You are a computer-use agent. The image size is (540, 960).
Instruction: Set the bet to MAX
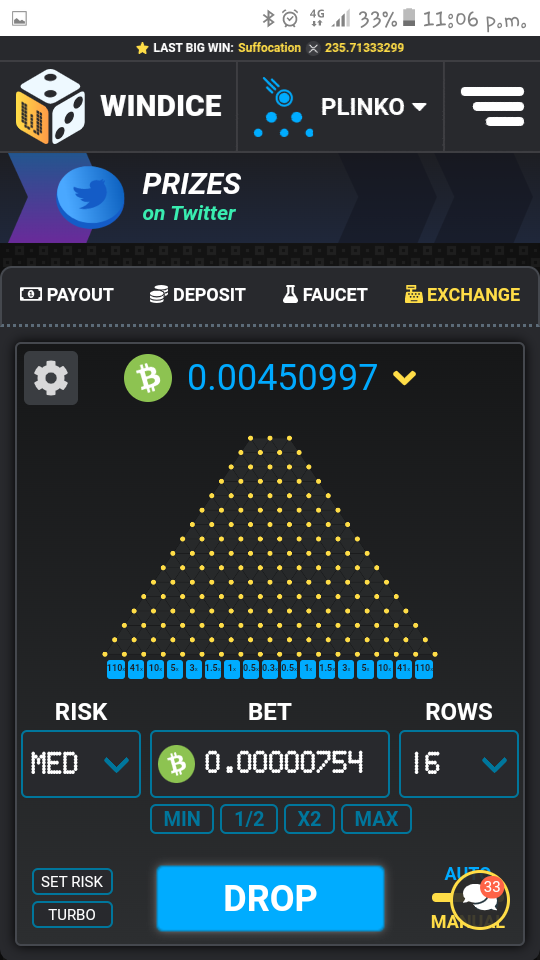377,819
